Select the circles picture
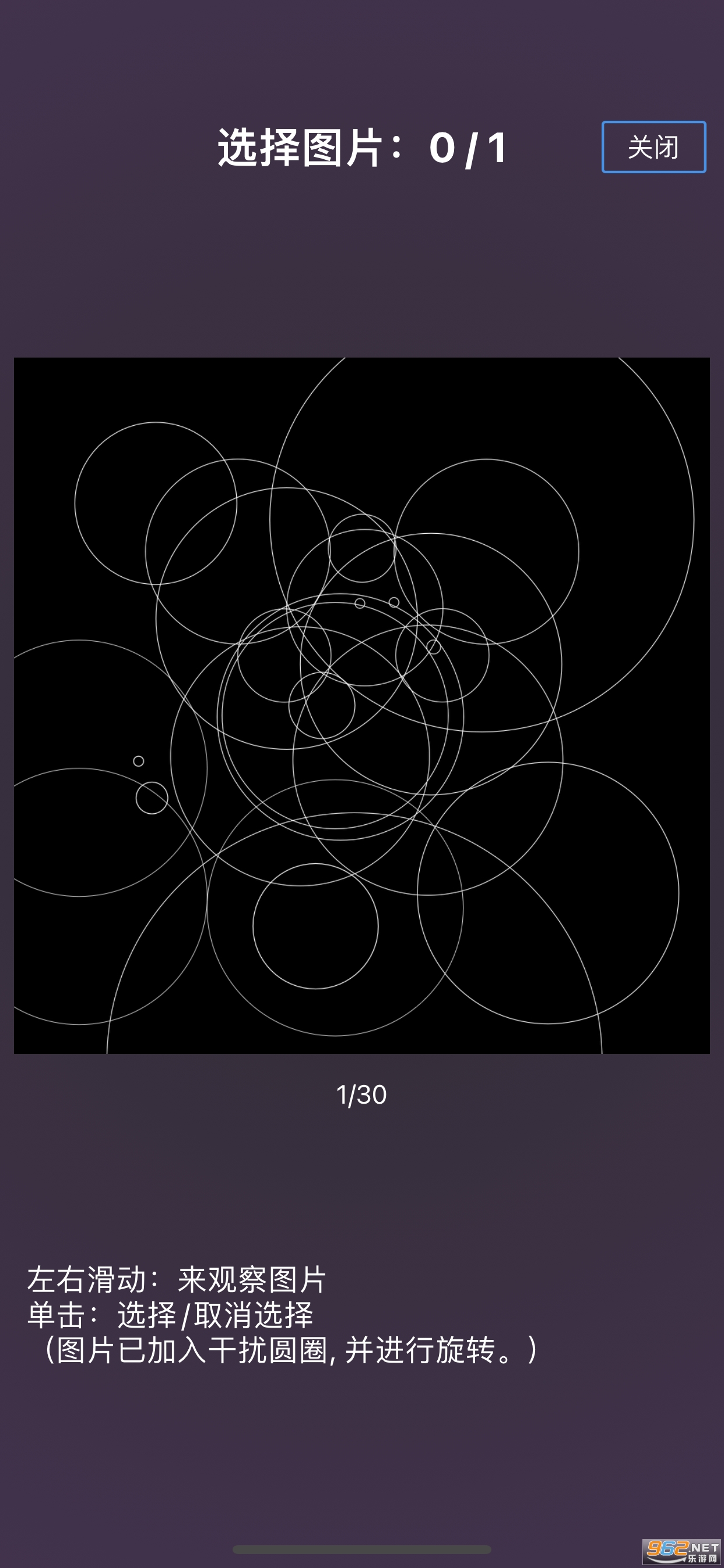 coord(361,705)
